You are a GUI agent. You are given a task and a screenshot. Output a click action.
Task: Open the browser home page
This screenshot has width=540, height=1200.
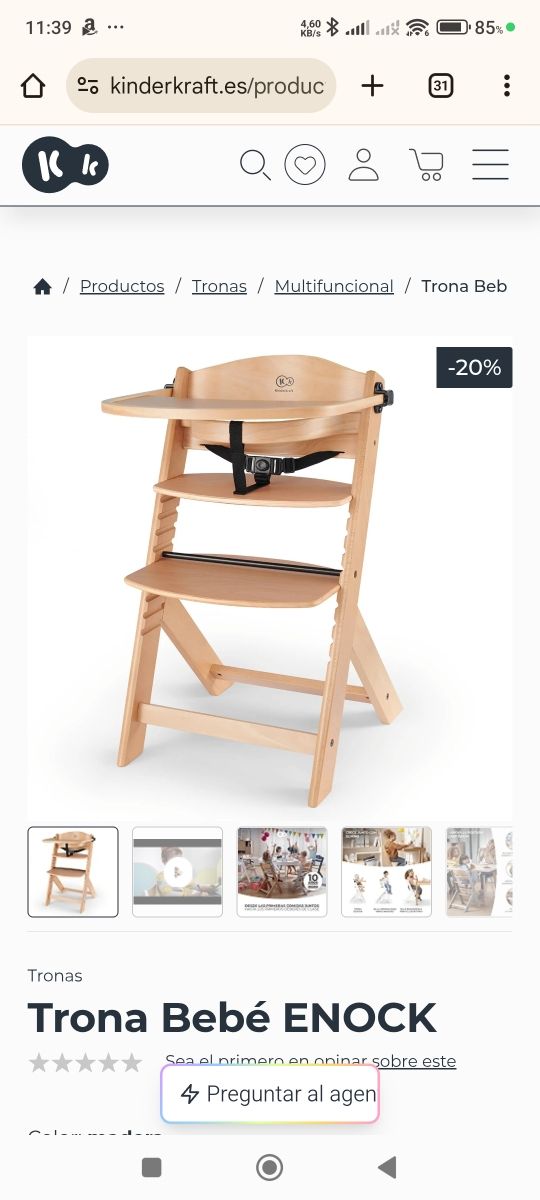(x=33, y=86)
